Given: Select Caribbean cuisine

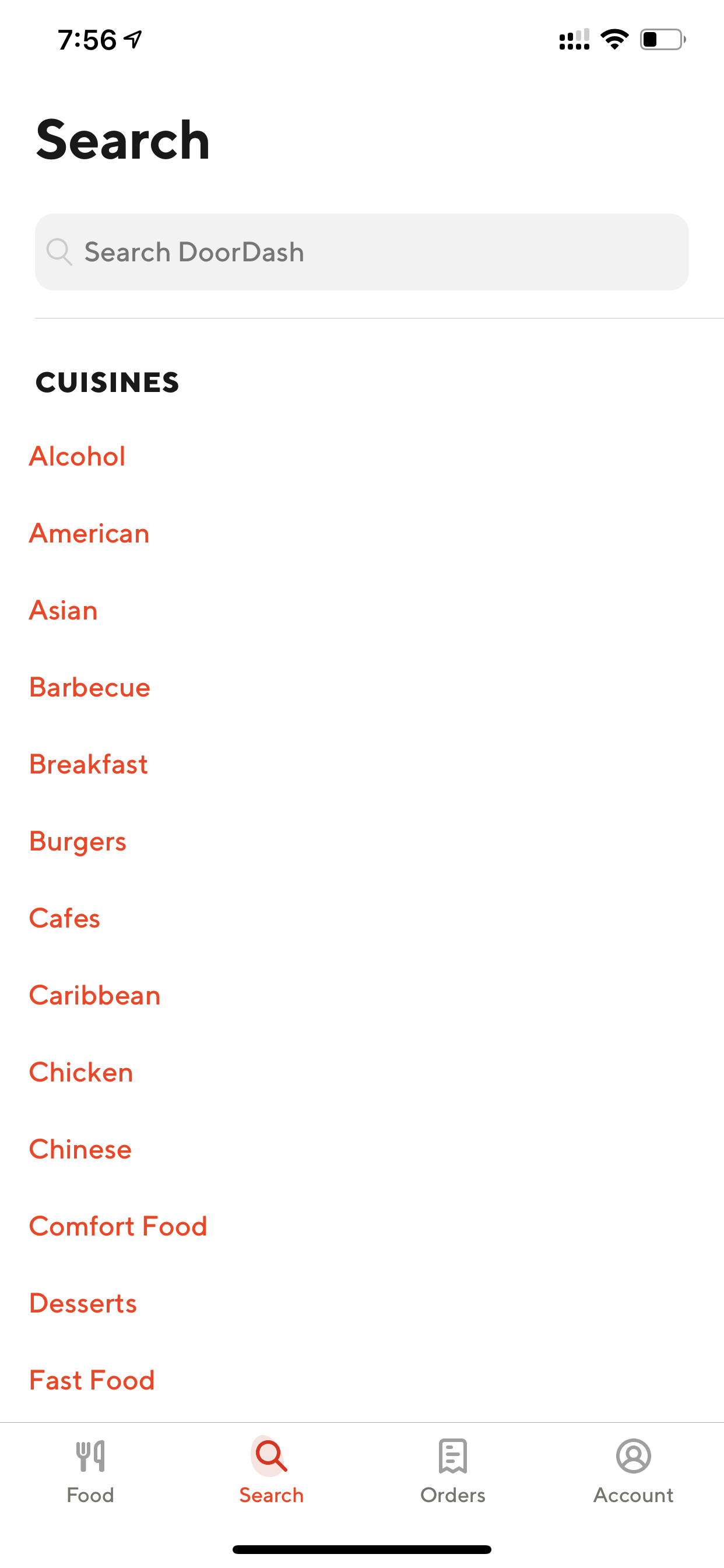Looking at the screenshot, I should [x=95, y=996].
